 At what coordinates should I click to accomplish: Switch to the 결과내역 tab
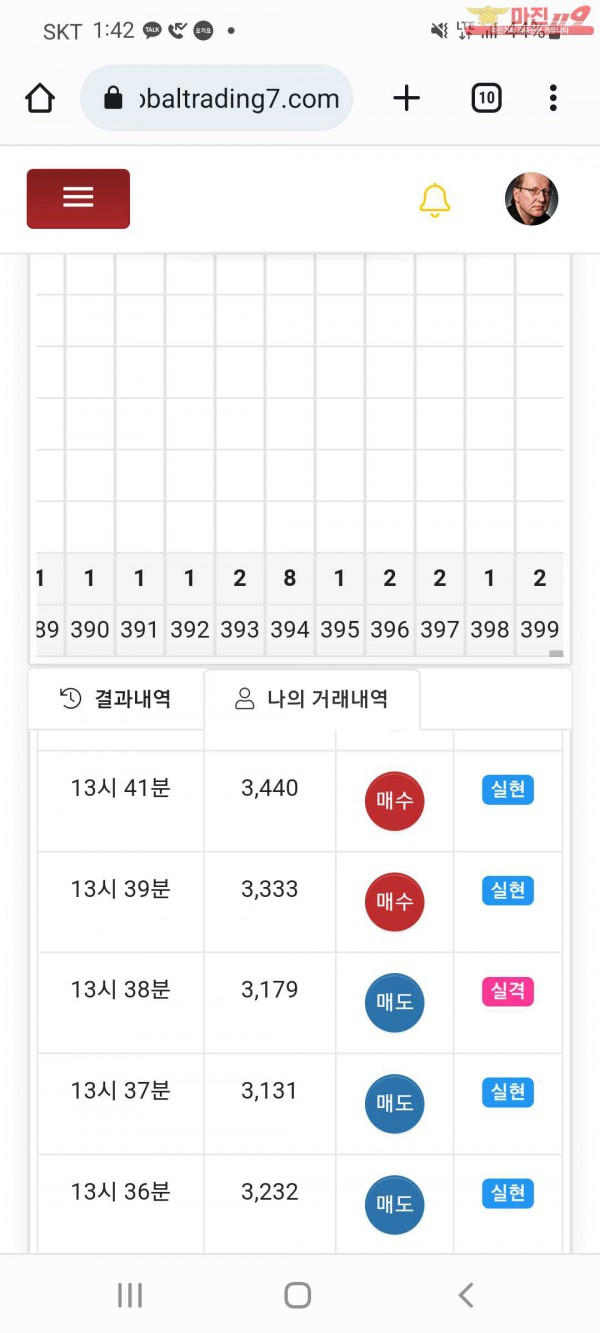(115, 698)
